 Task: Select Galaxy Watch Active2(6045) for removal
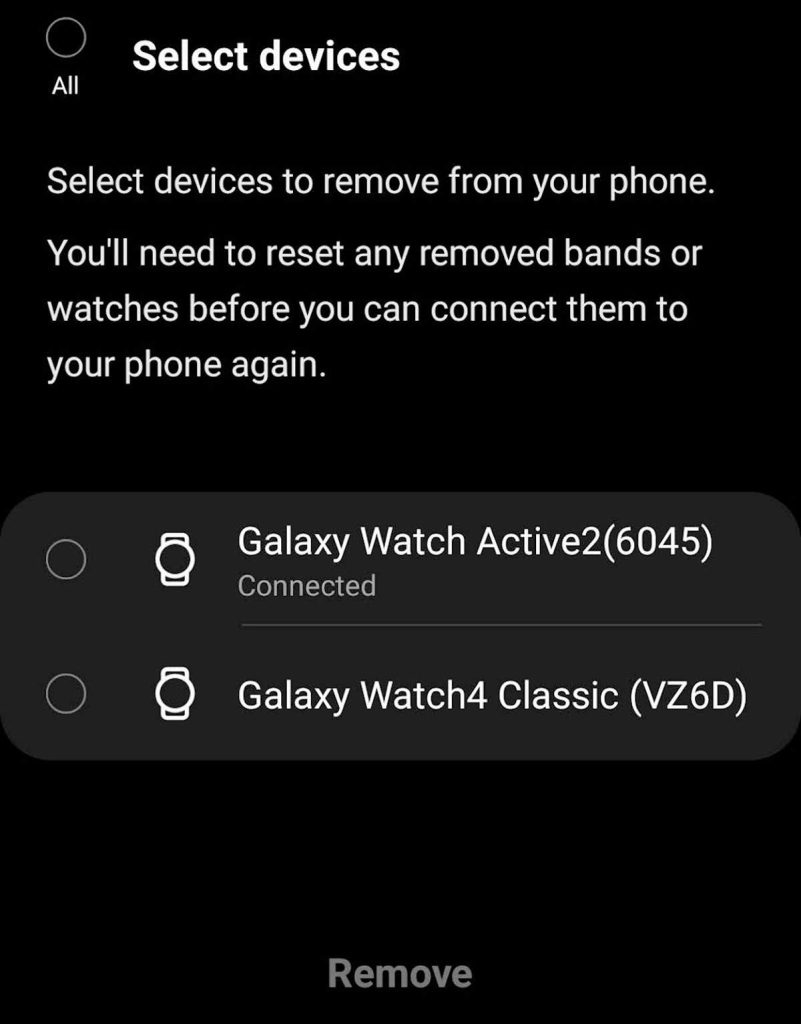click(x=66, y=560)
